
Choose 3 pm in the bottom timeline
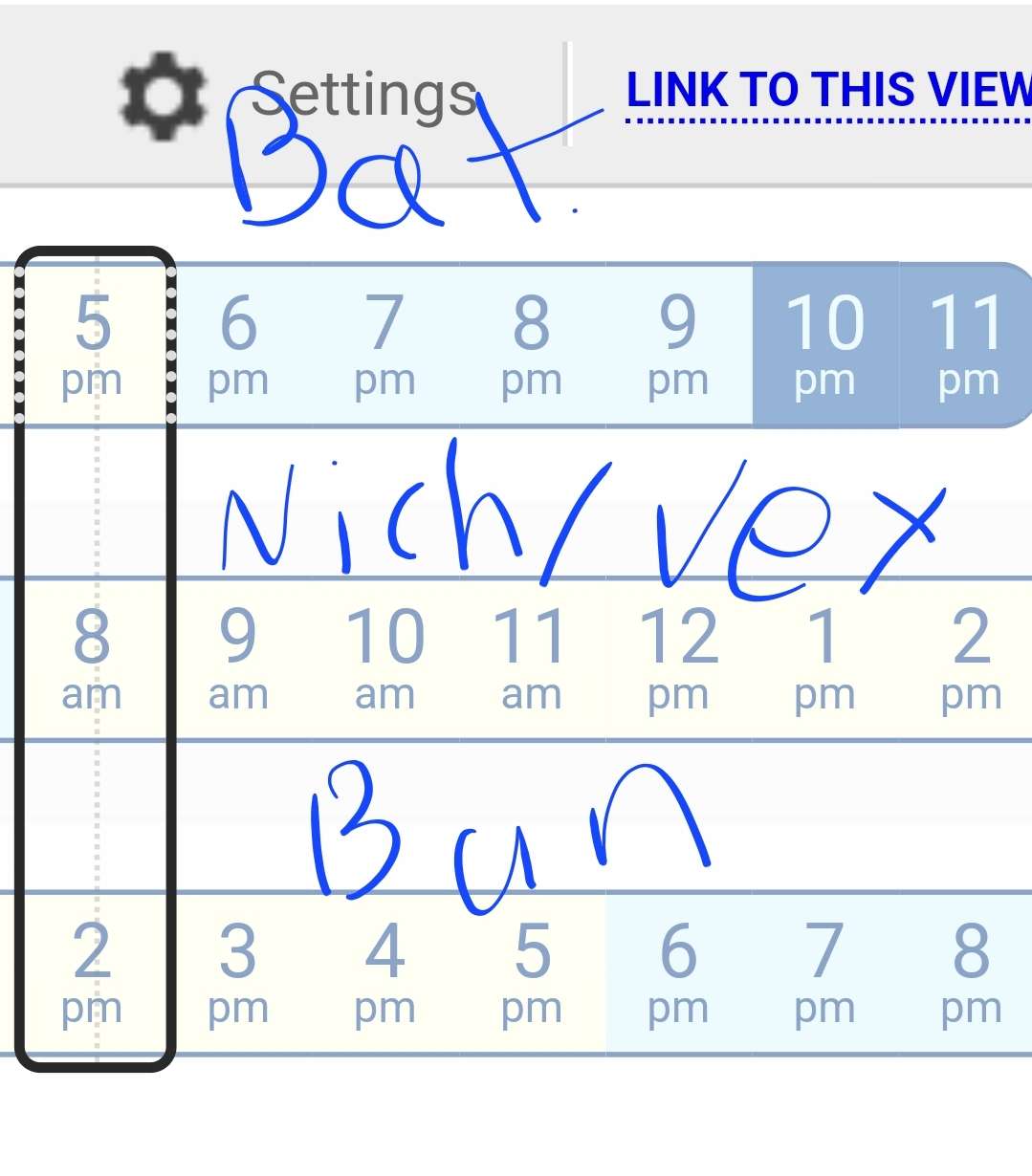(238, 973)
